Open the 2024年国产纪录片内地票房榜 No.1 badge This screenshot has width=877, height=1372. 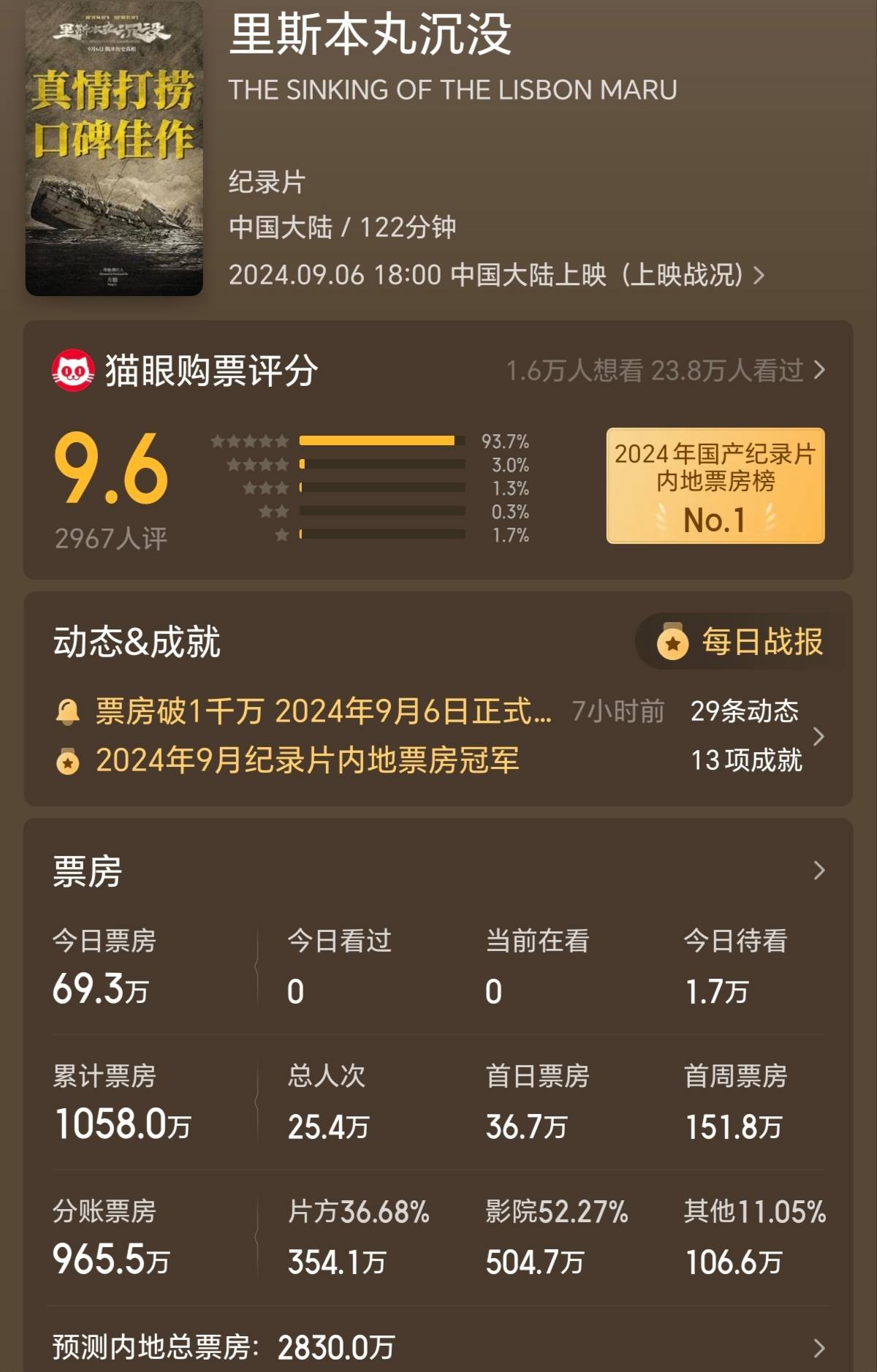click(715, 485)
